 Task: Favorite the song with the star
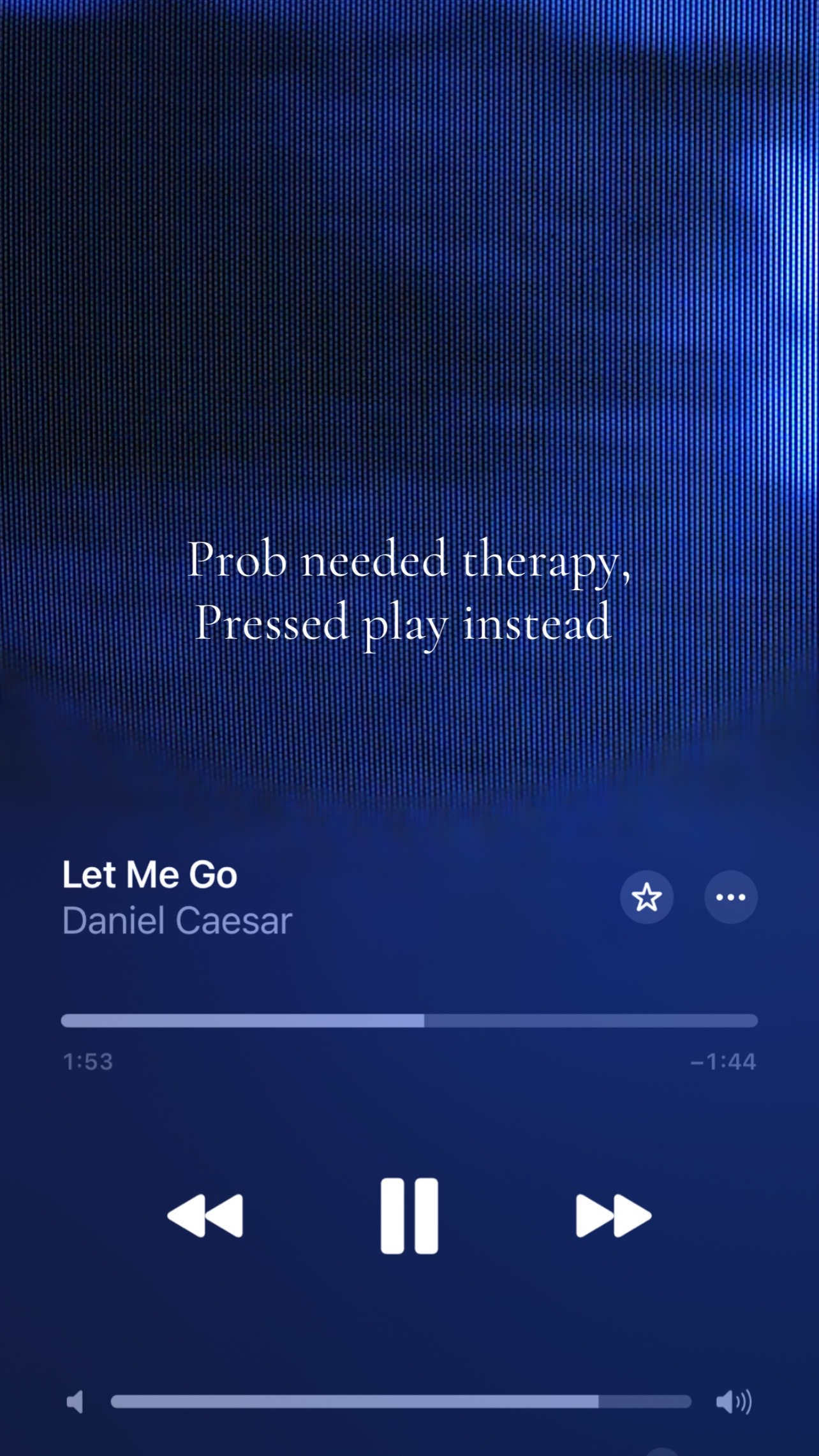(647, 897)
